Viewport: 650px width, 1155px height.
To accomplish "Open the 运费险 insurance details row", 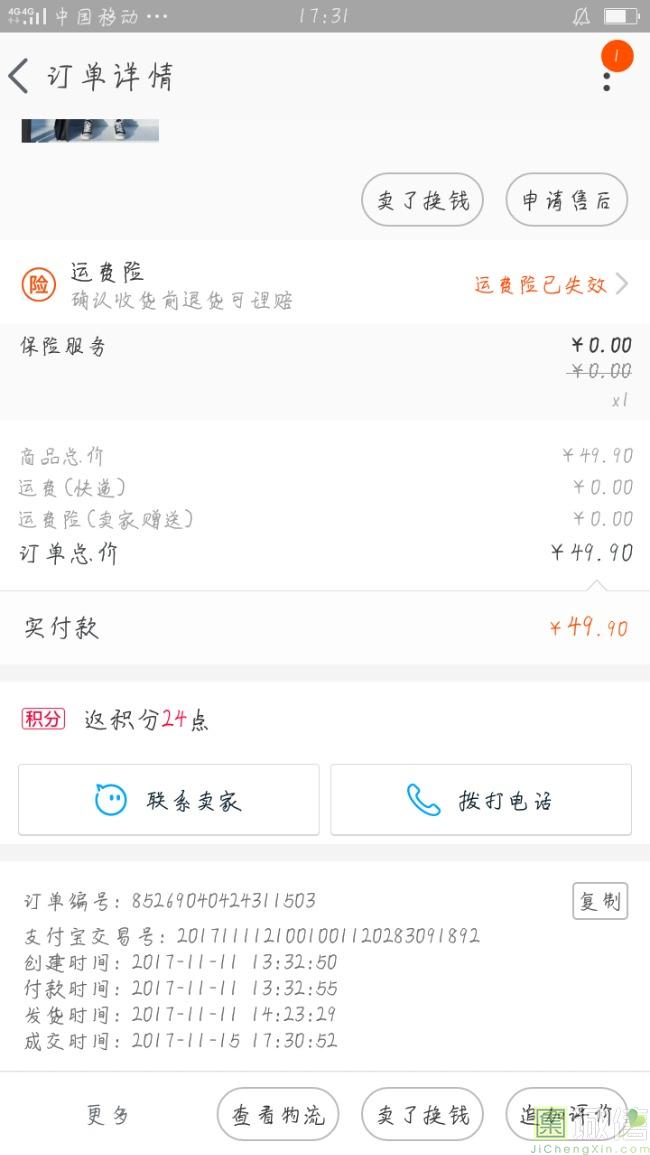I will 325,284.
